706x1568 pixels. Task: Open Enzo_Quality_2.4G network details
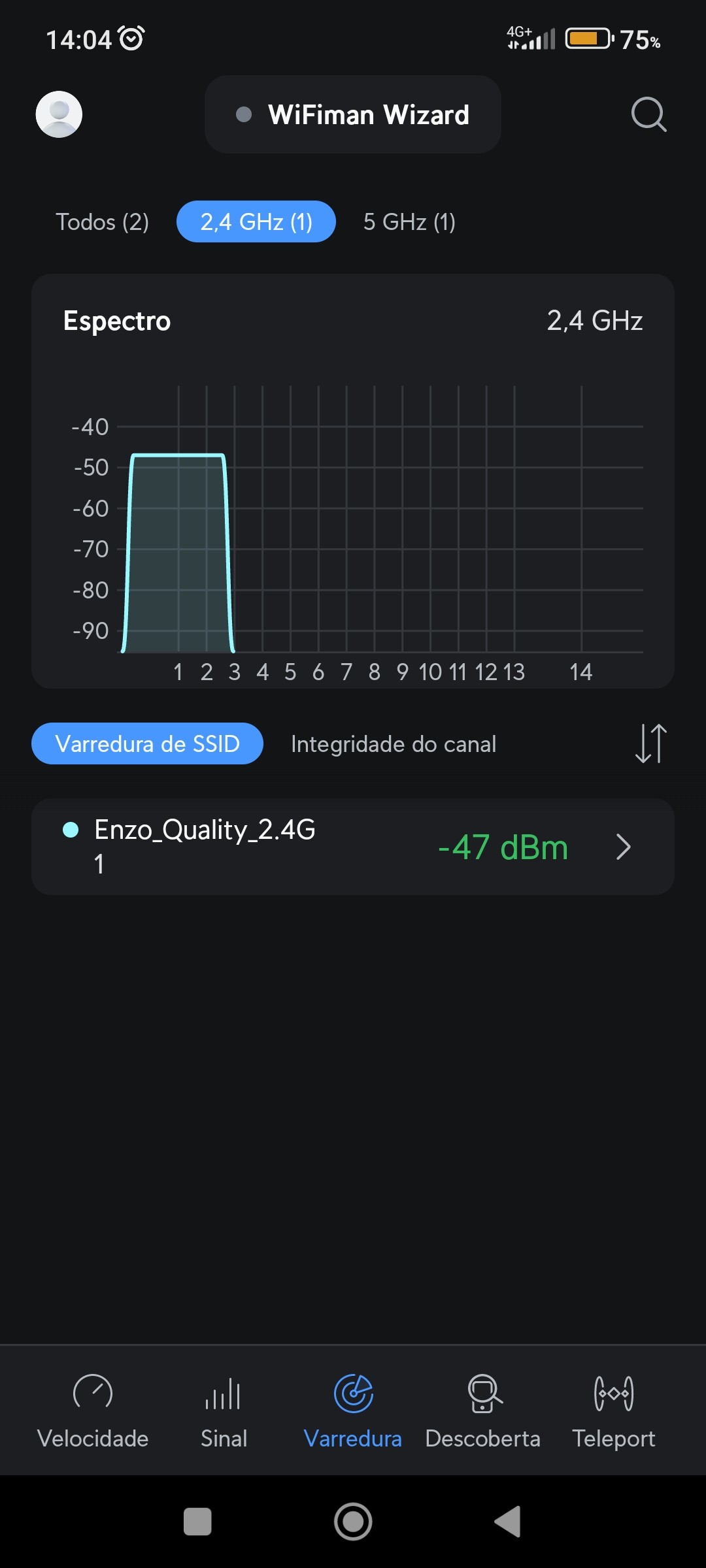[x=353, y=847]
